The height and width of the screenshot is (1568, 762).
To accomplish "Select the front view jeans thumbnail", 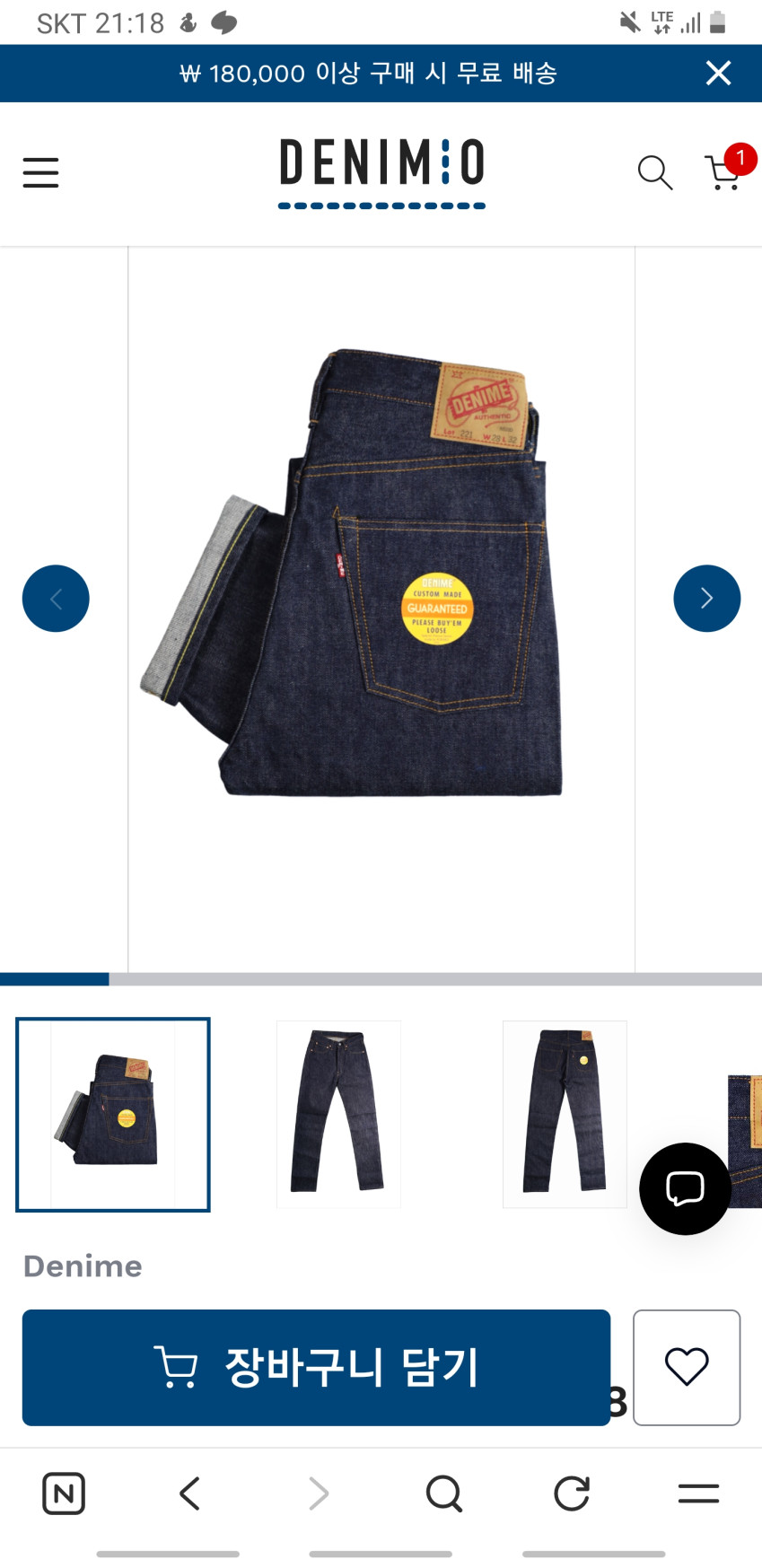I will point(338,1114).
